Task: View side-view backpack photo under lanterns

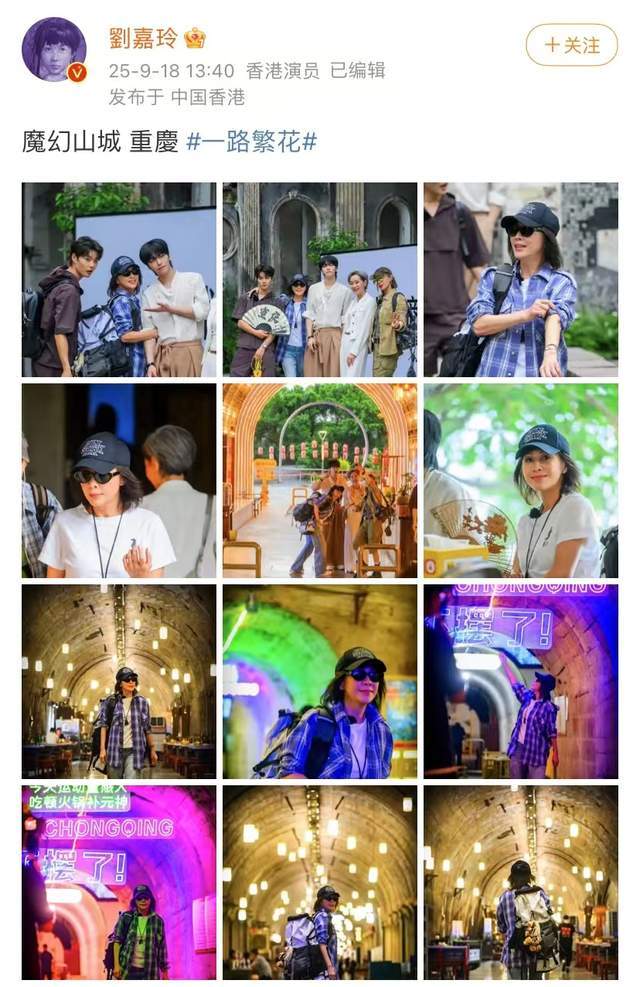Action: (x=320, y=882)
